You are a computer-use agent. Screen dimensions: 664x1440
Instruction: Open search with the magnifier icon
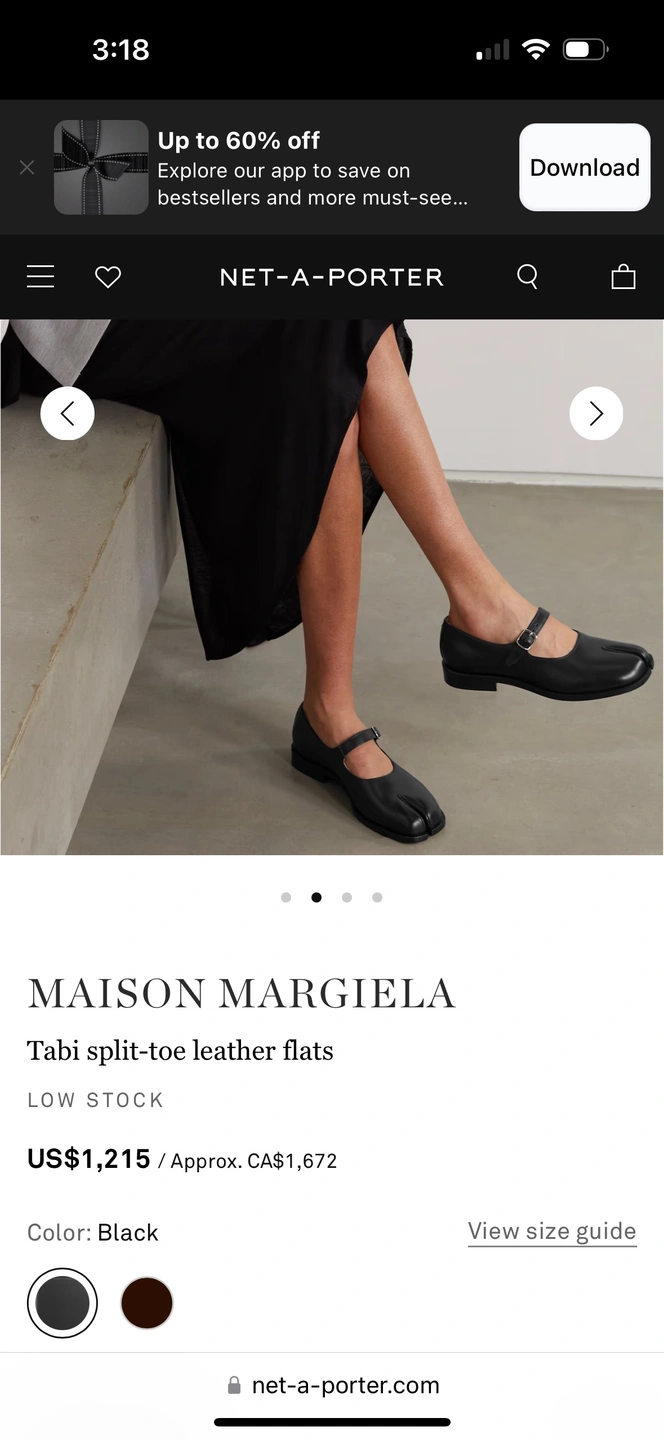tap(527, 277)
